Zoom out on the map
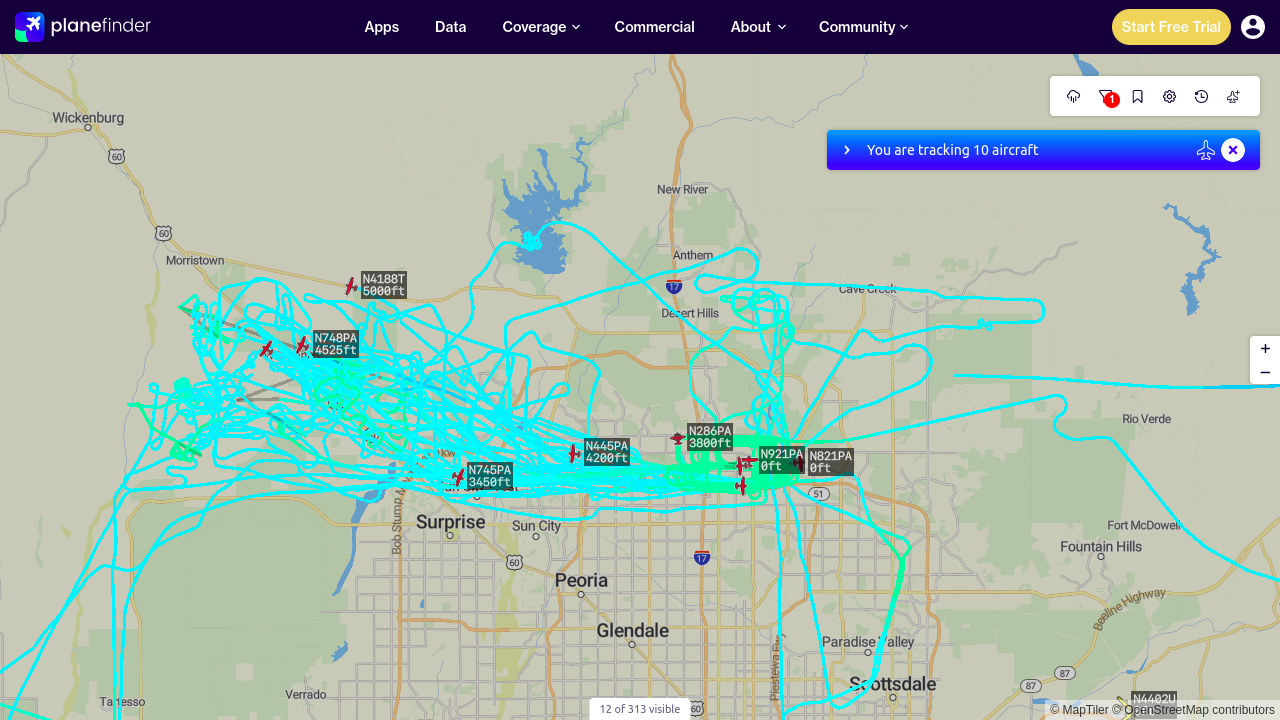 point(1265,372)
